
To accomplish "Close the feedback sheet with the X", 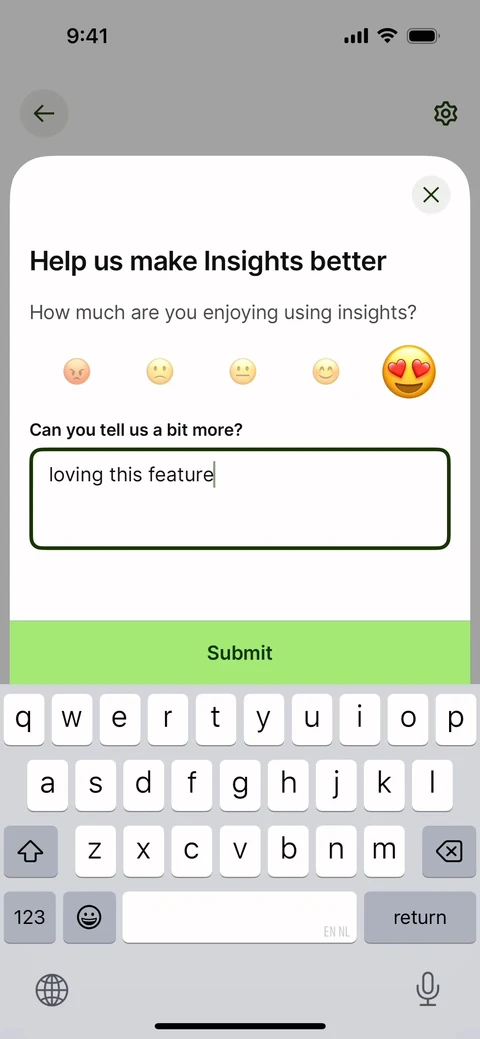I will [431, 195].
